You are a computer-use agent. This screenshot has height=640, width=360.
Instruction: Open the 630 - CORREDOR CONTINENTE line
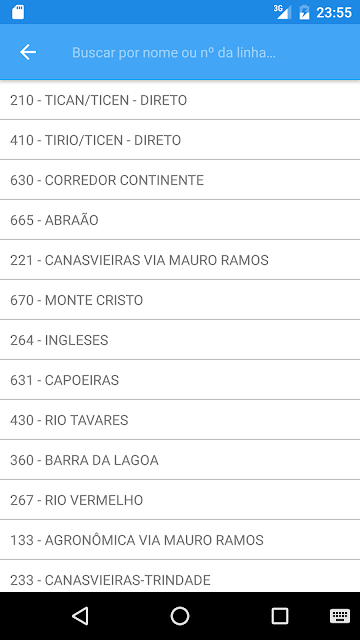[180, 180]
